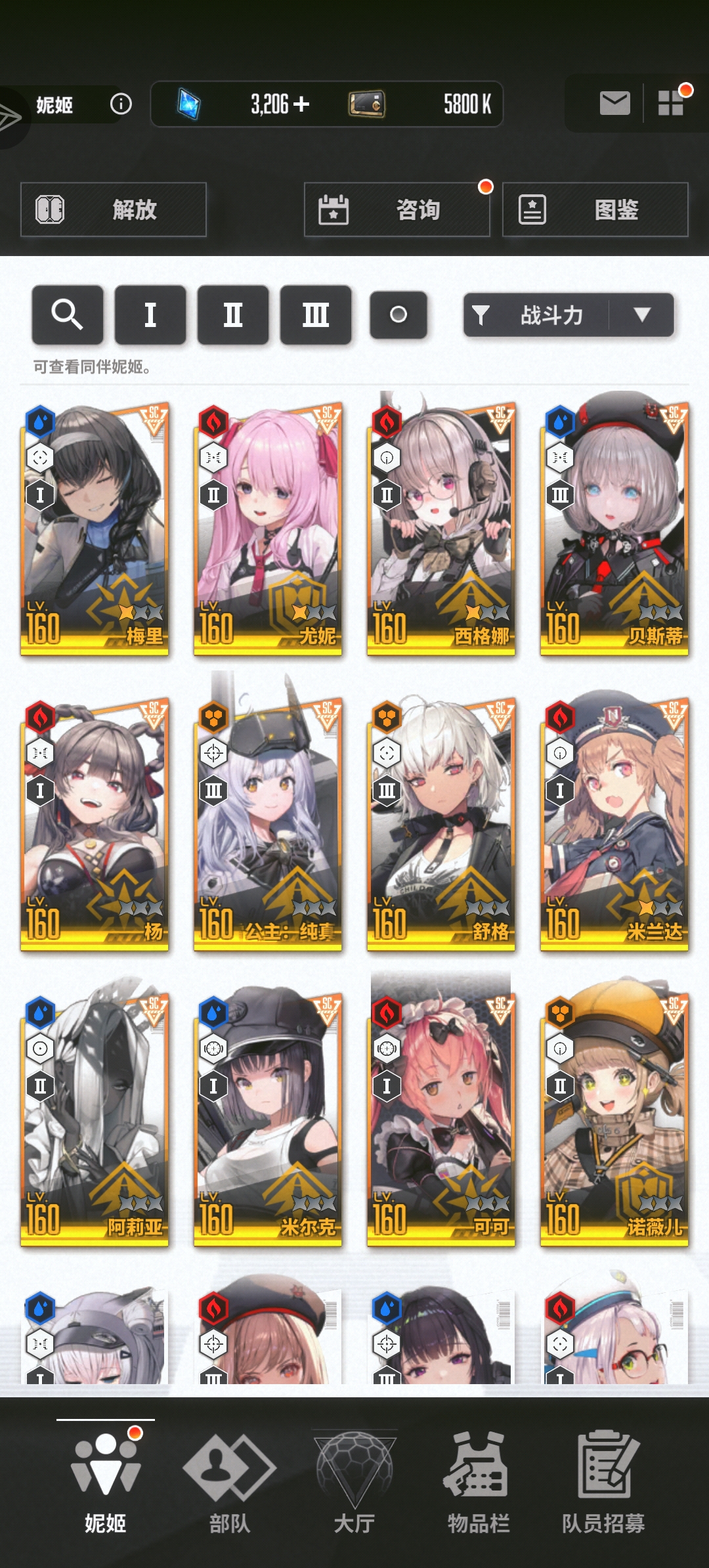Filter by burst III

(316, 315)
